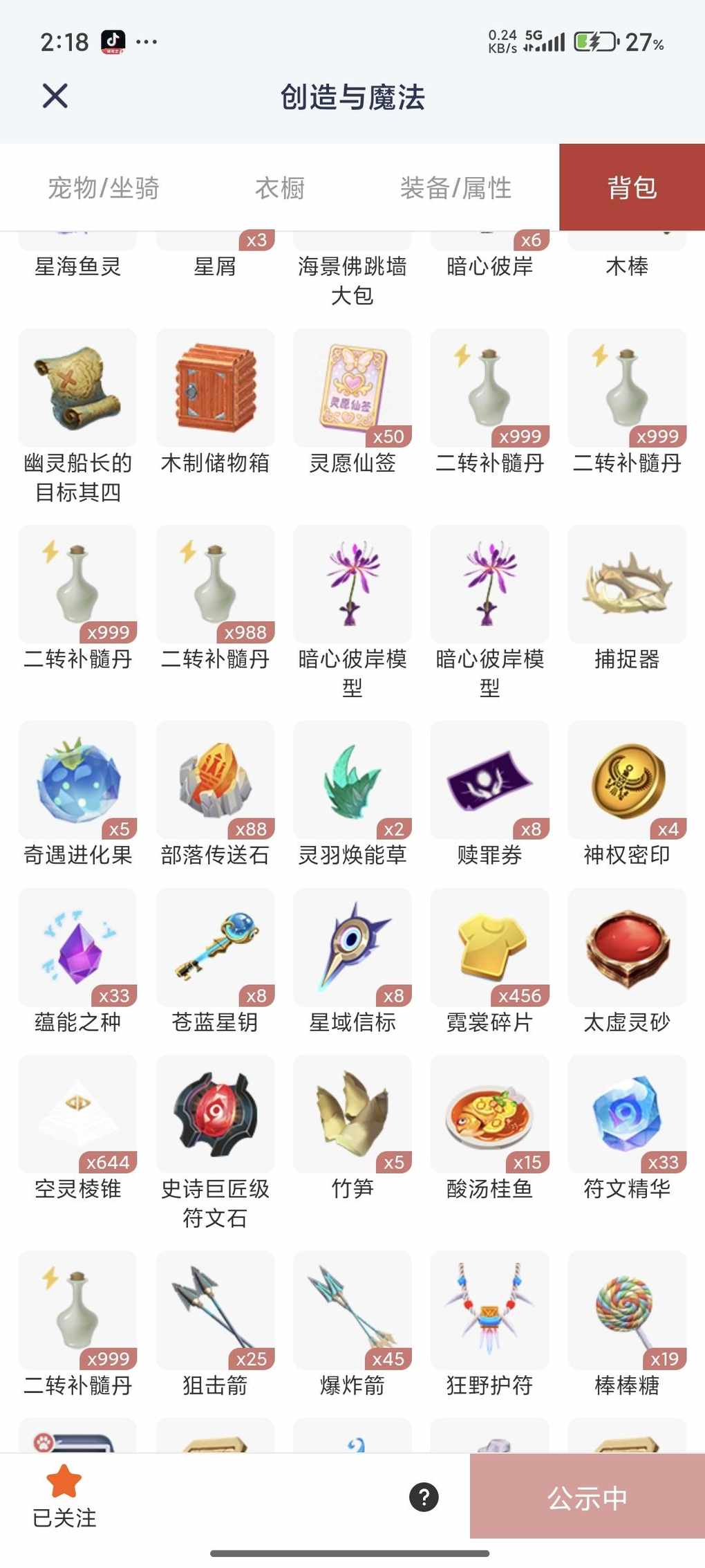This screenshot has width=705, height=1568.
Task: Open the 装备/属性 tab
Action: tap(455, 187)
